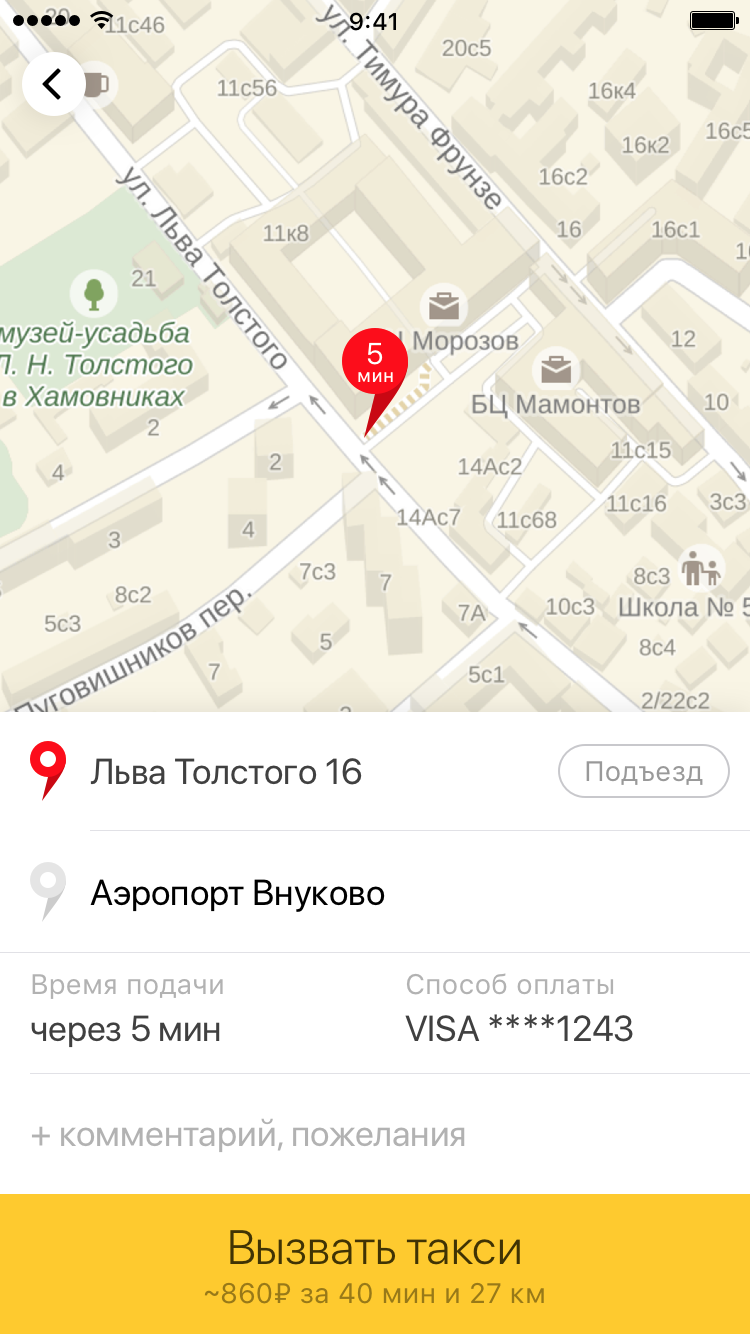Edit pickup address Льва Толстого 16

tap(226, 772)
